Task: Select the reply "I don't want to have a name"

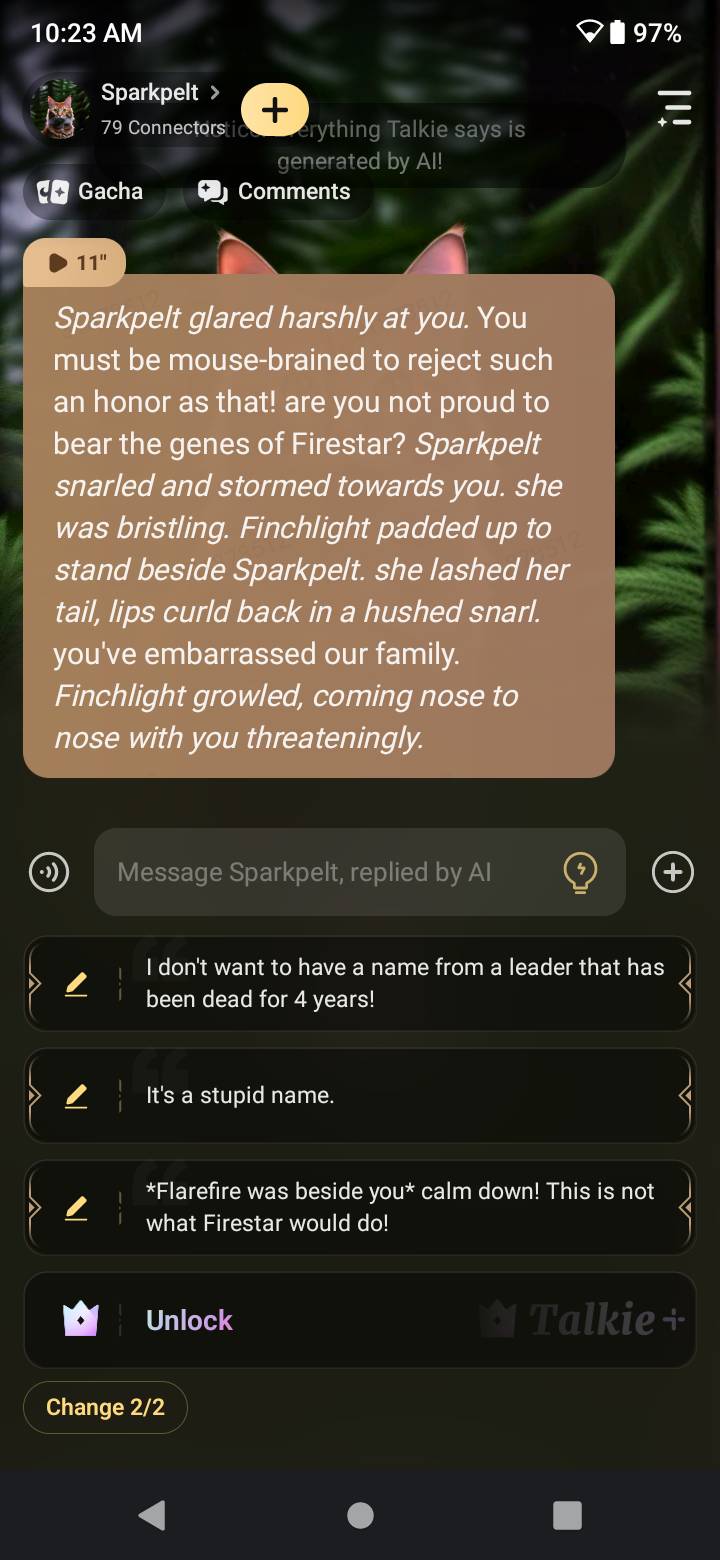Action: click(405, 983)
